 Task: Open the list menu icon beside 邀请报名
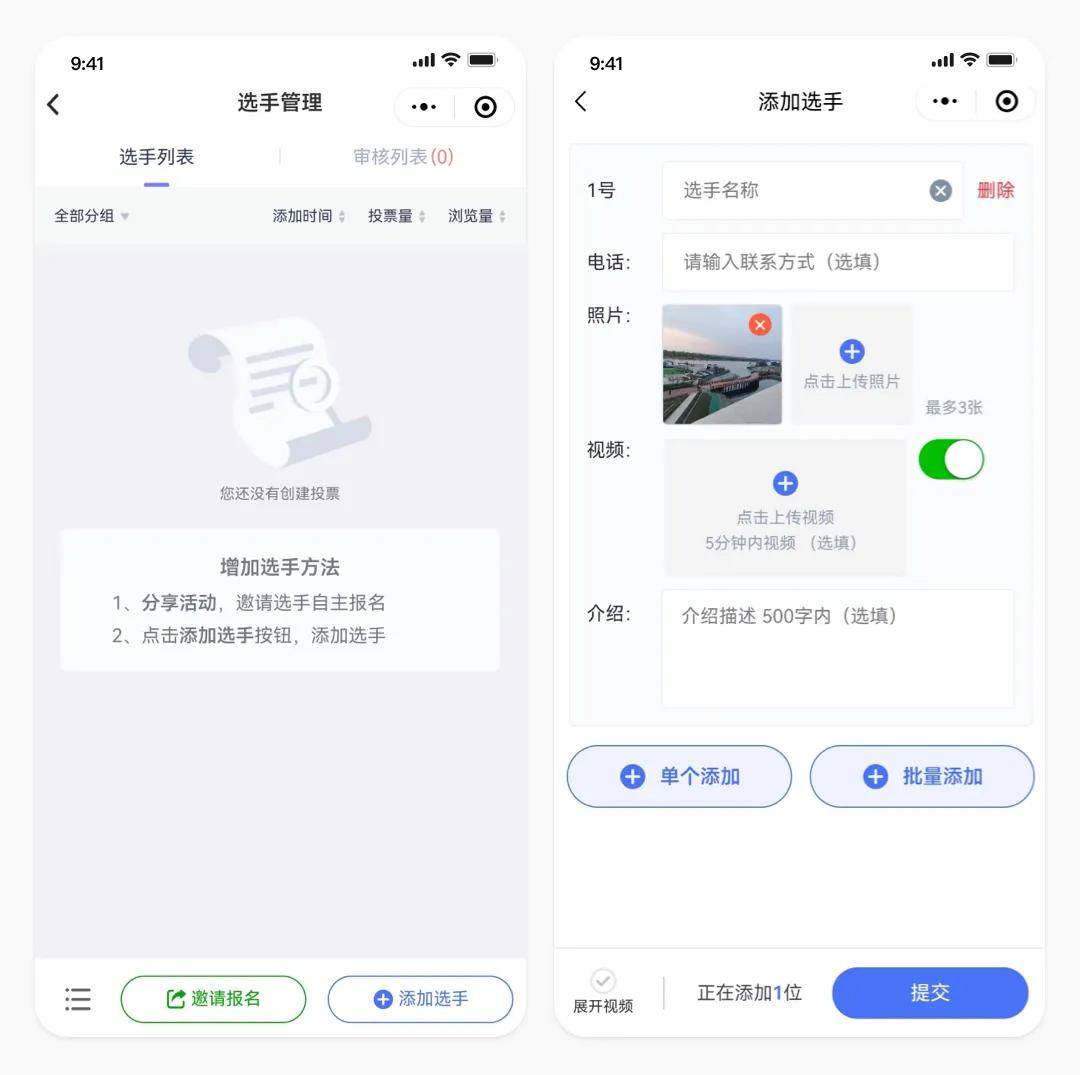click(x=78, y=998)
